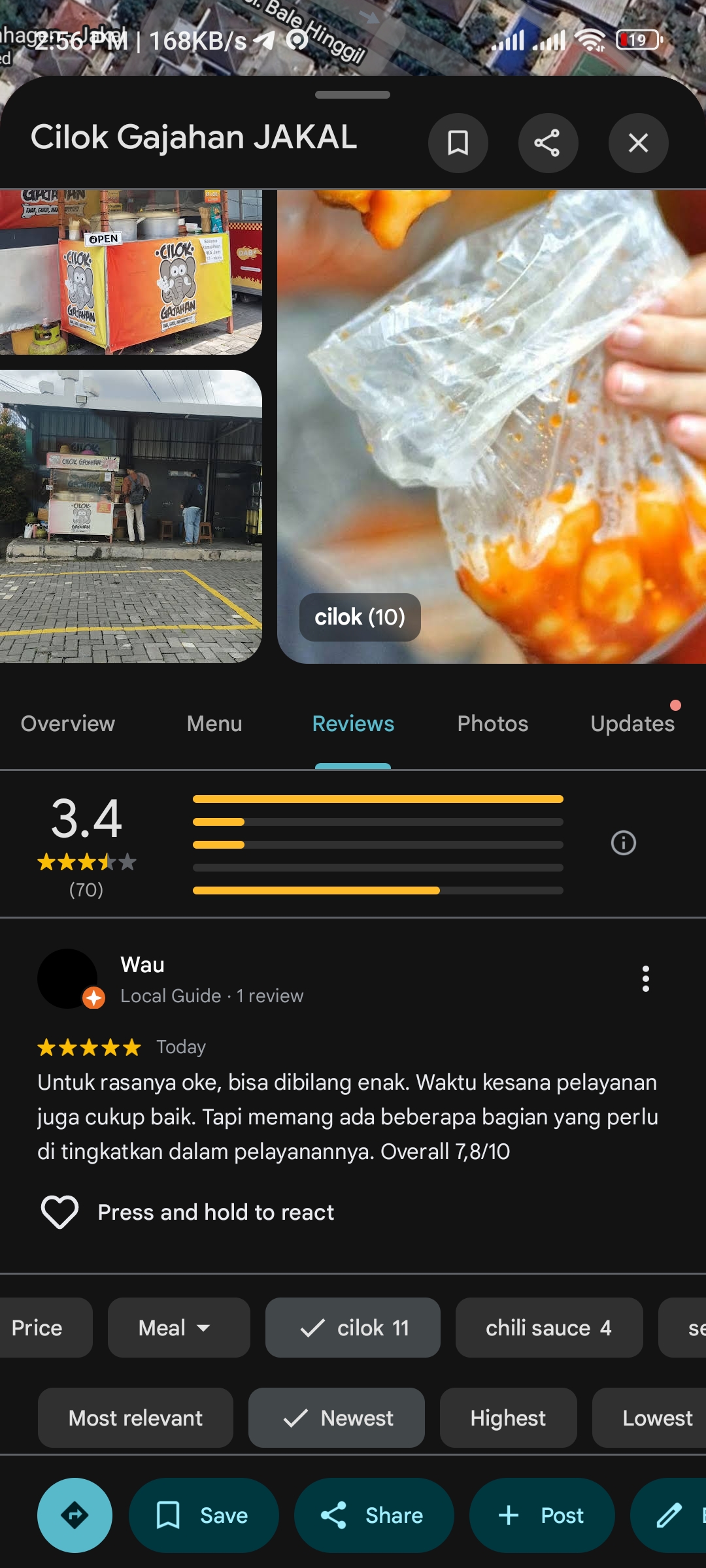Show rating info icon details
The height and width of the screenshot is (1568, 706).
click(623, 843)
